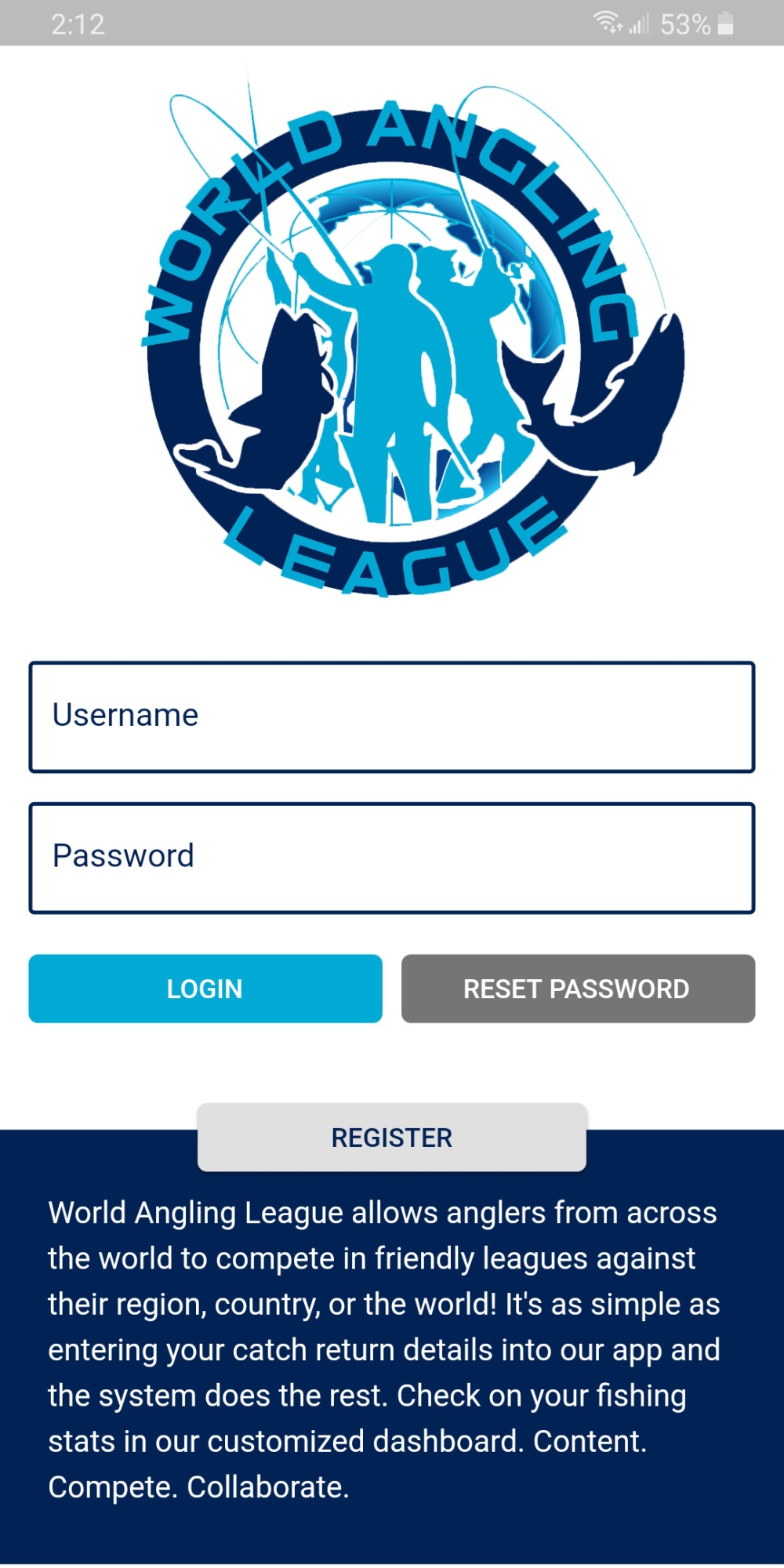Image resolution: width=784 pixels, height=1568 pixels.
Task: Tap the Username field
Action: click(x=392, y=717)
